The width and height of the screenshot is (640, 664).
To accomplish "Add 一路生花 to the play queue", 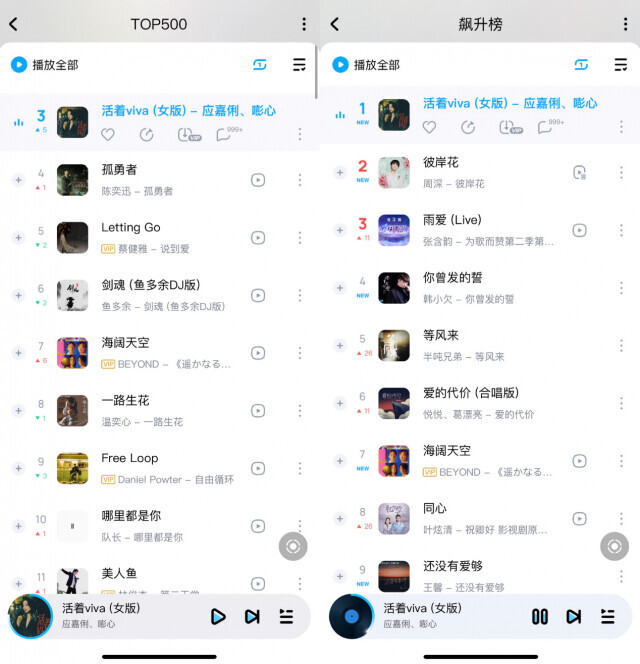I will click(18, 410).
